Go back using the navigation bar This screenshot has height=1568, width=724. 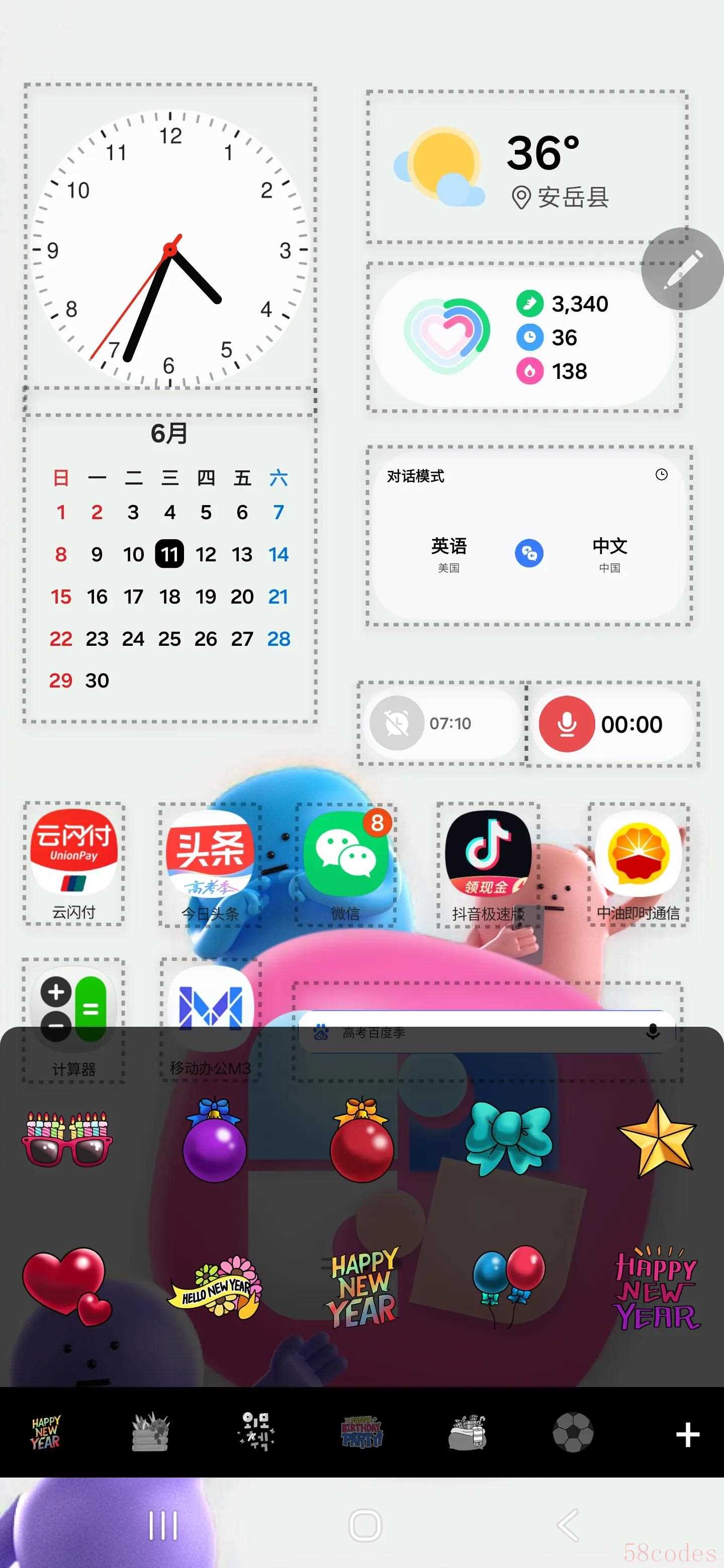pos(568,1525)
